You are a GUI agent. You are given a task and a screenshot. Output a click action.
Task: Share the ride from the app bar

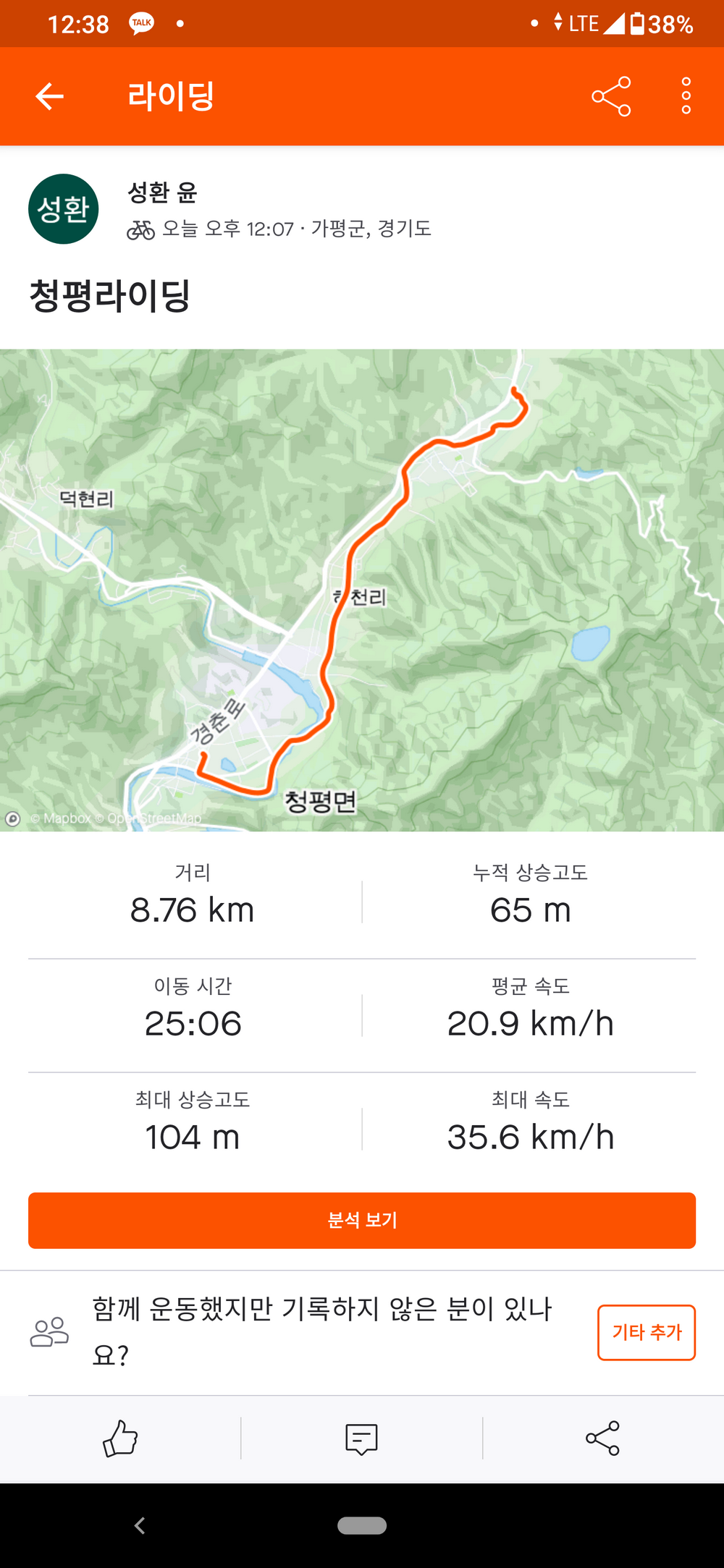click(611, 96)
